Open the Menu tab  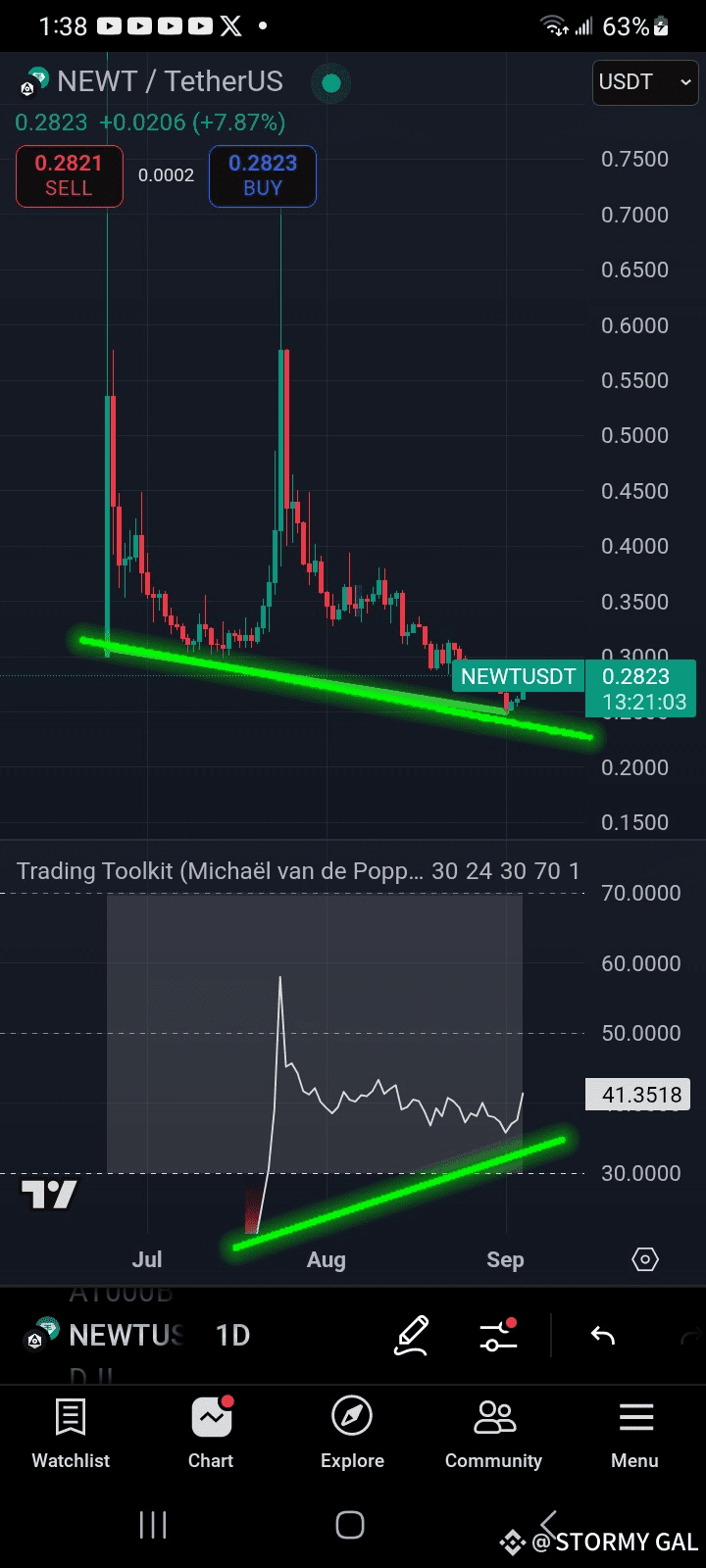click(635, 1434)
